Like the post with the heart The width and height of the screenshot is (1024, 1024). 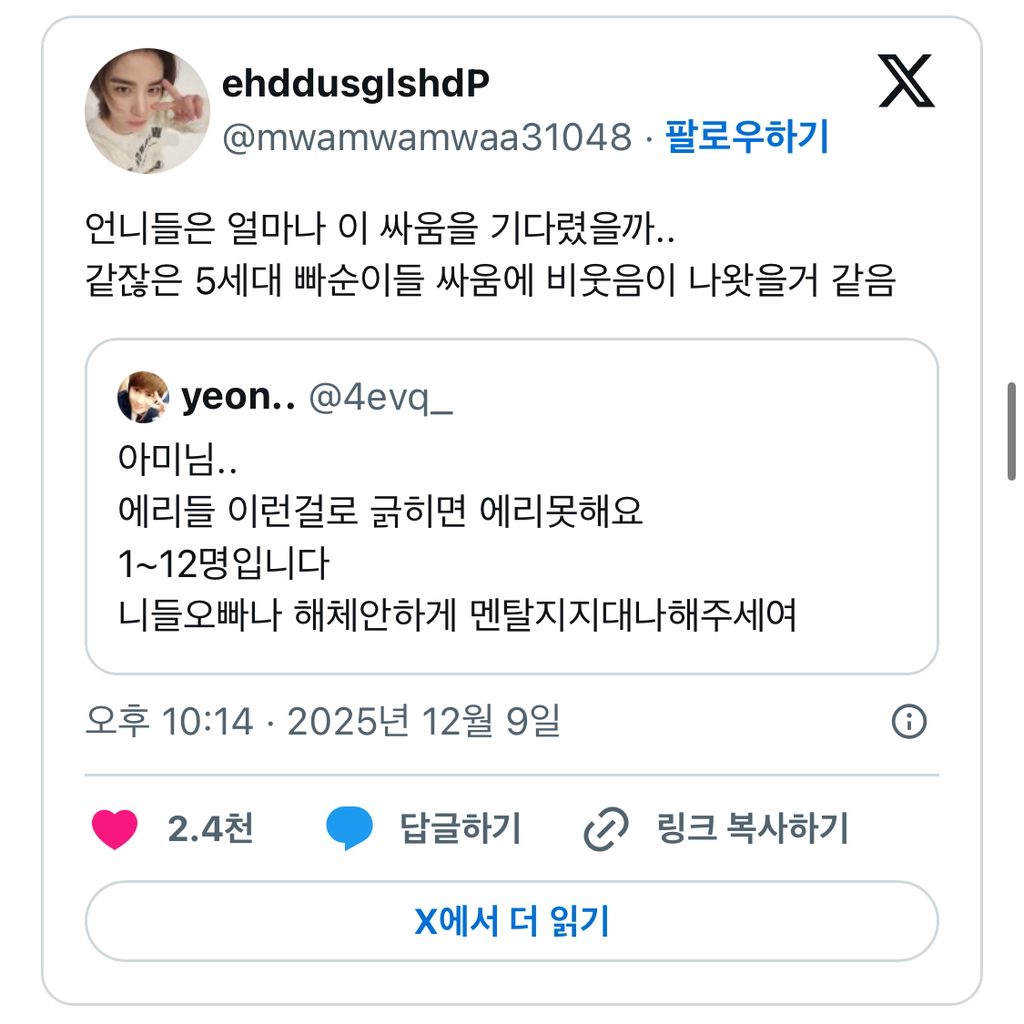pyautogui.click(x=115, y=829)
